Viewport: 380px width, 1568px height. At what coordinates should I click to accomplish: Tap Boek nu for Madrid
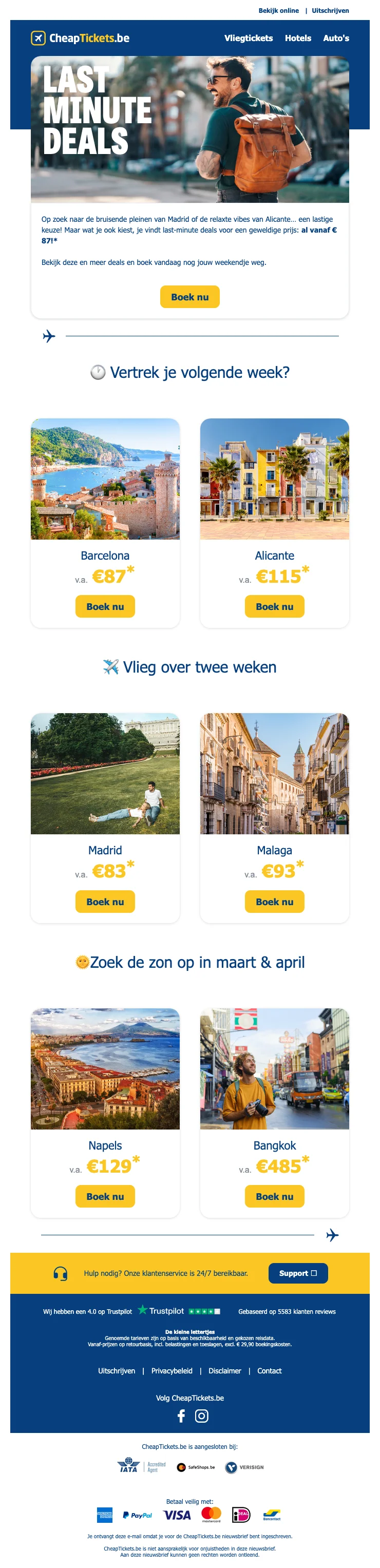[105, 902]
